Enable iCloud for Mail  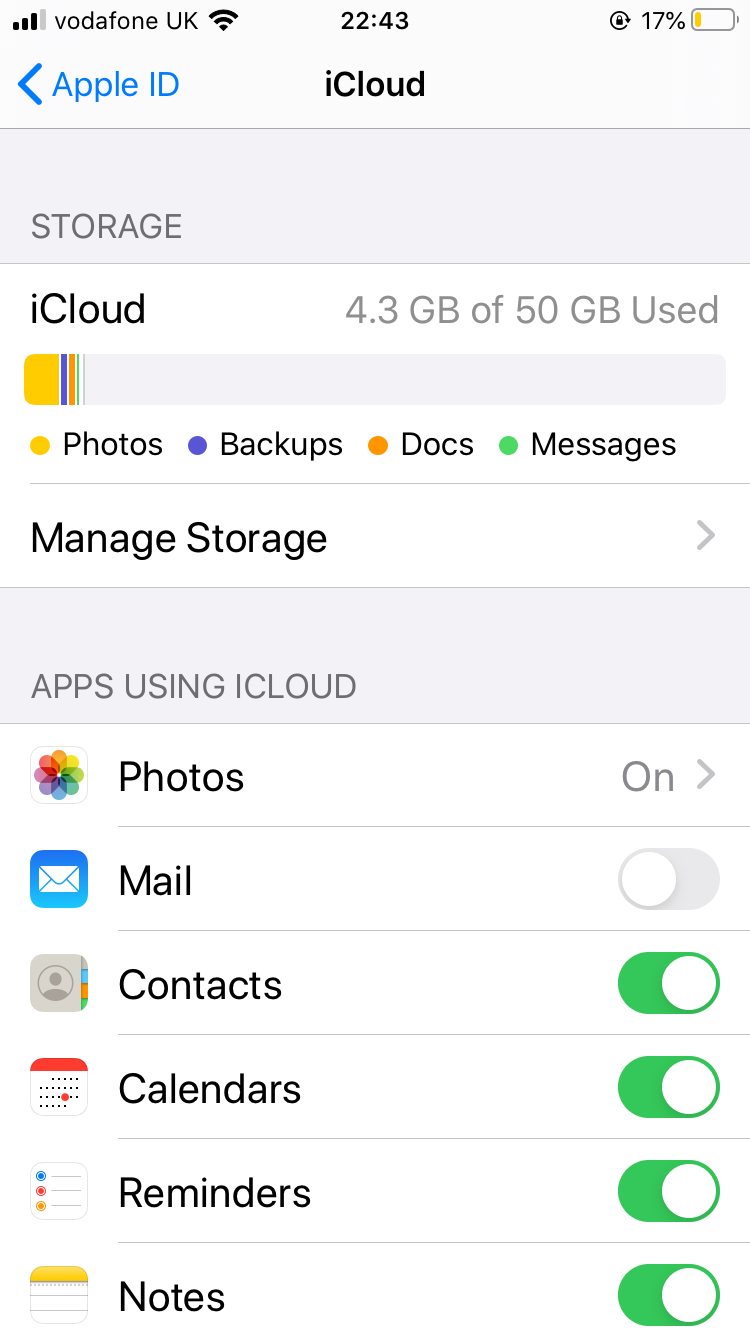[668, 880]
